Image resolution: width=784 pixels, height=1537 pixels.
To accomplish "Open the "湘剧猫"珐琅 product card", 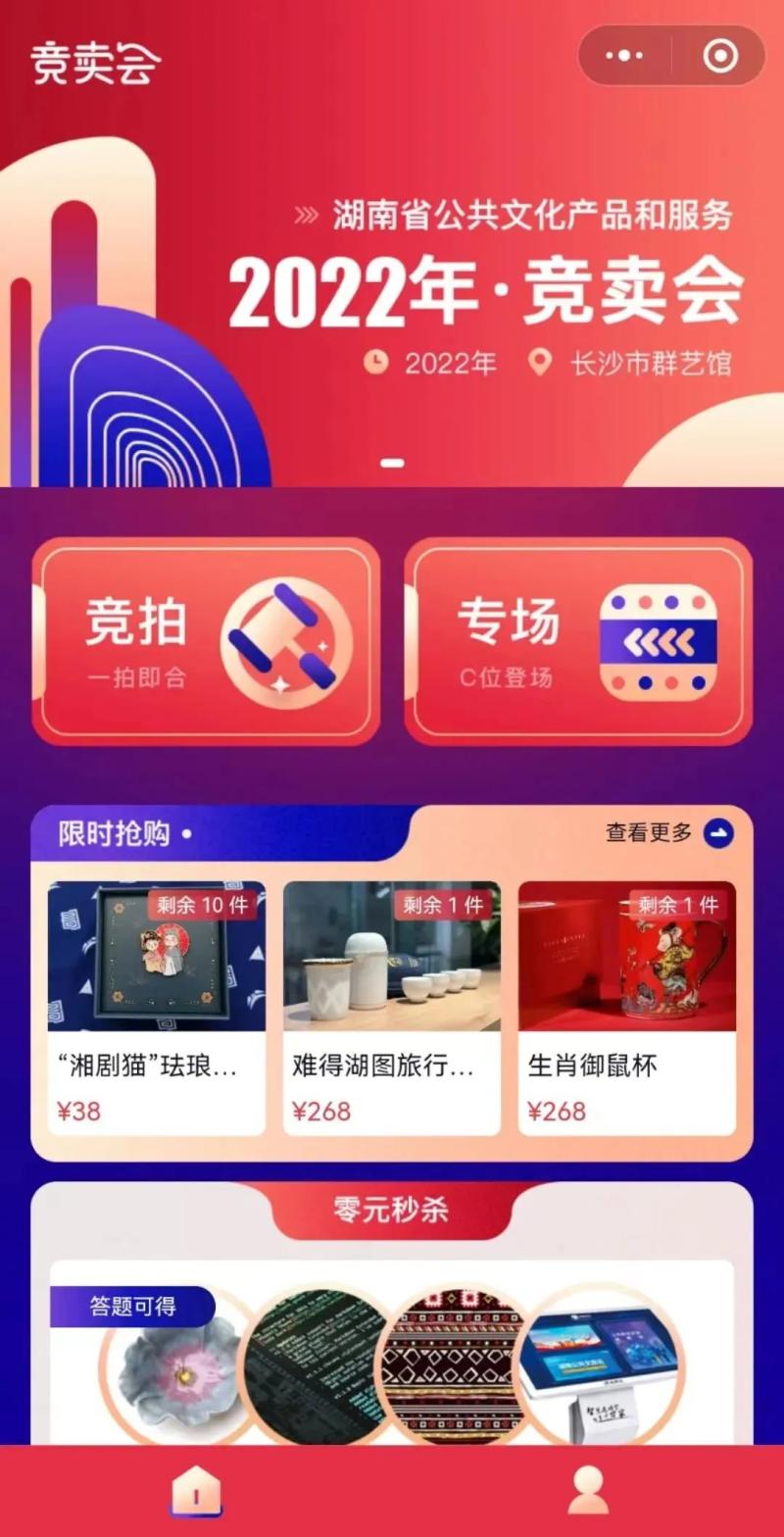I will point(157,1008).
